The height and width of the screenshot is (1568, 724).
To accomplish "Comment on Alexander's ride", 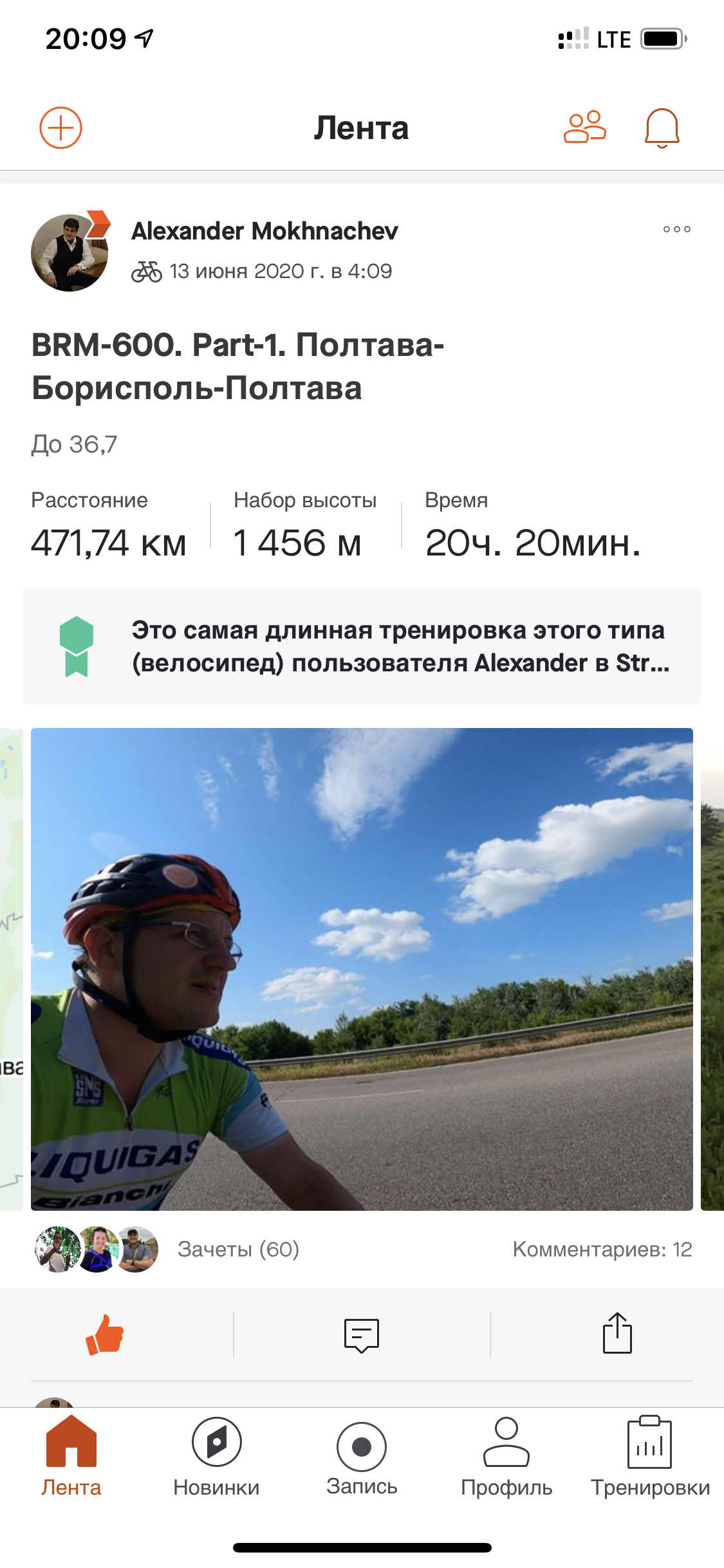I will (x=362, y=1334).
